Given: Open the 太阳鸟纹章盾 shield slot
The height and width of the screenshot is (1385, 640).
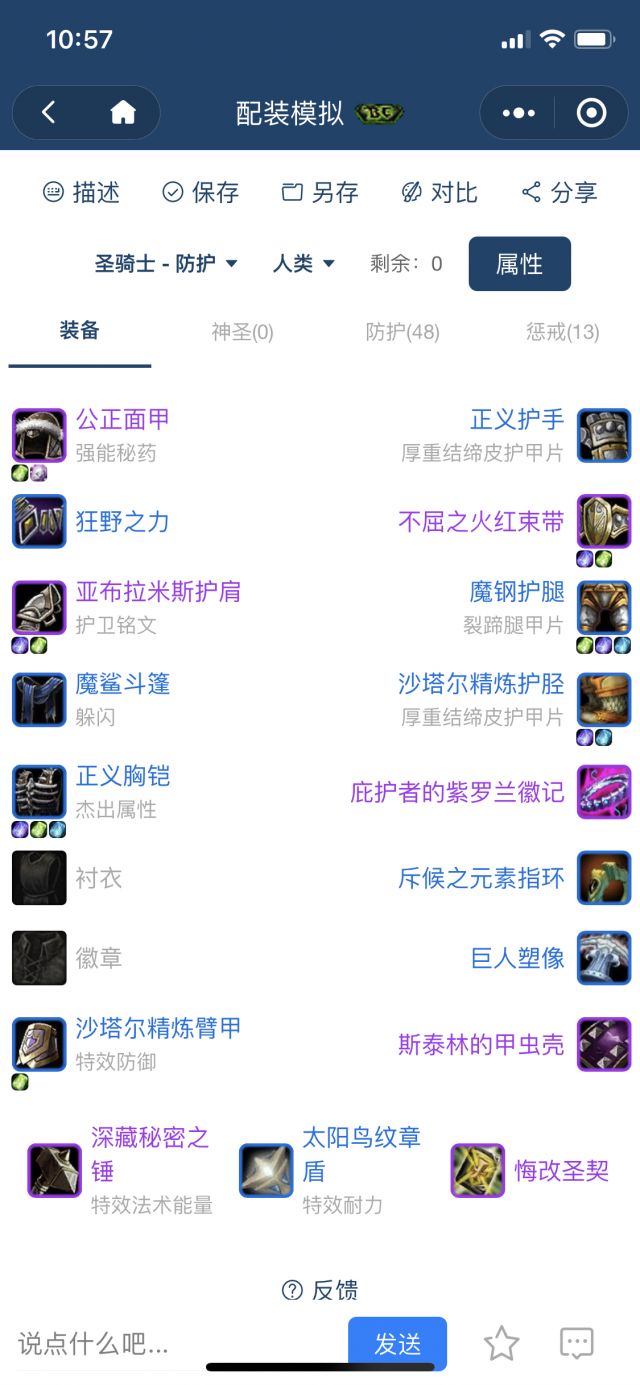Looking at the screenshot, I should pyautogui.click(x=361, y=1153).
